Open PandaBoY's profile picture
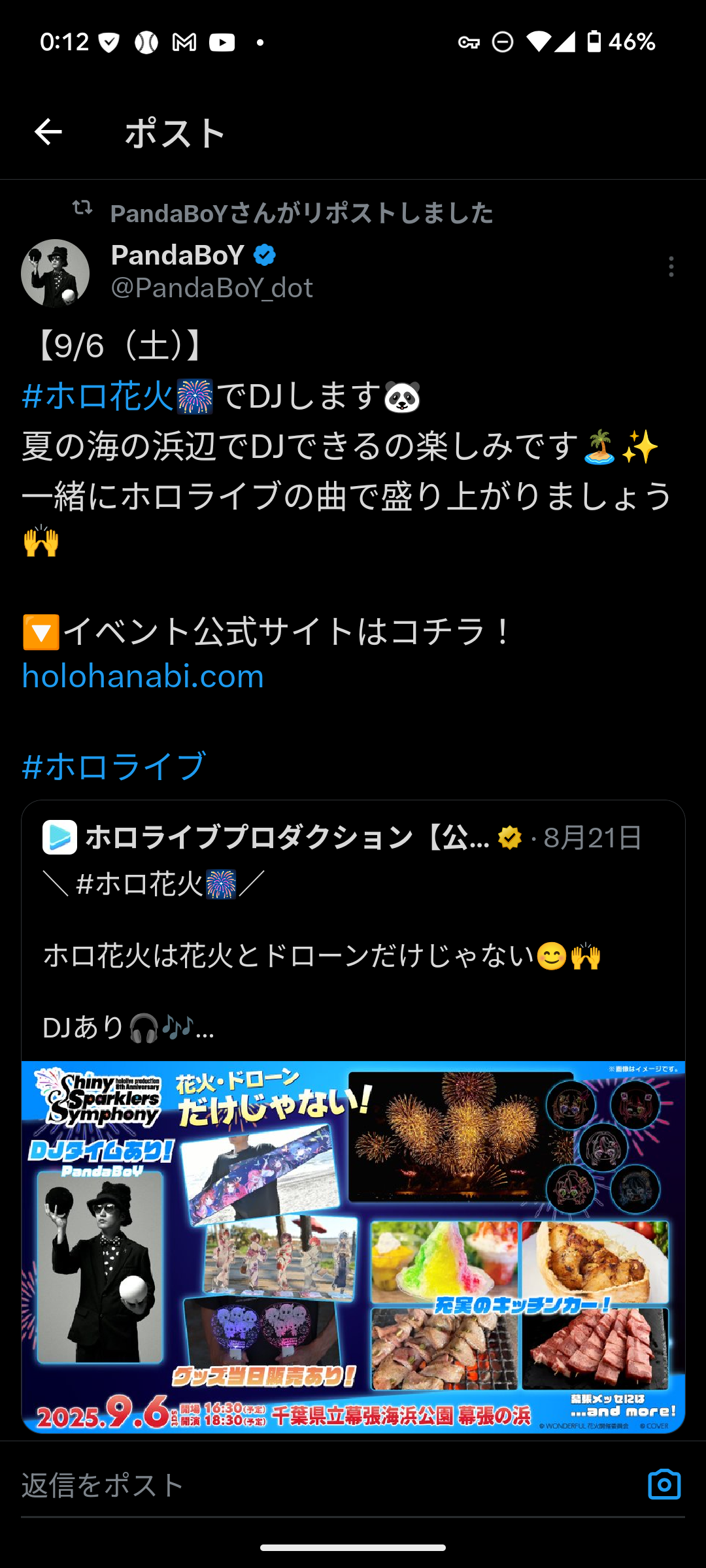The height and width of the screenshot is (1568, 706). coord(56,273)
